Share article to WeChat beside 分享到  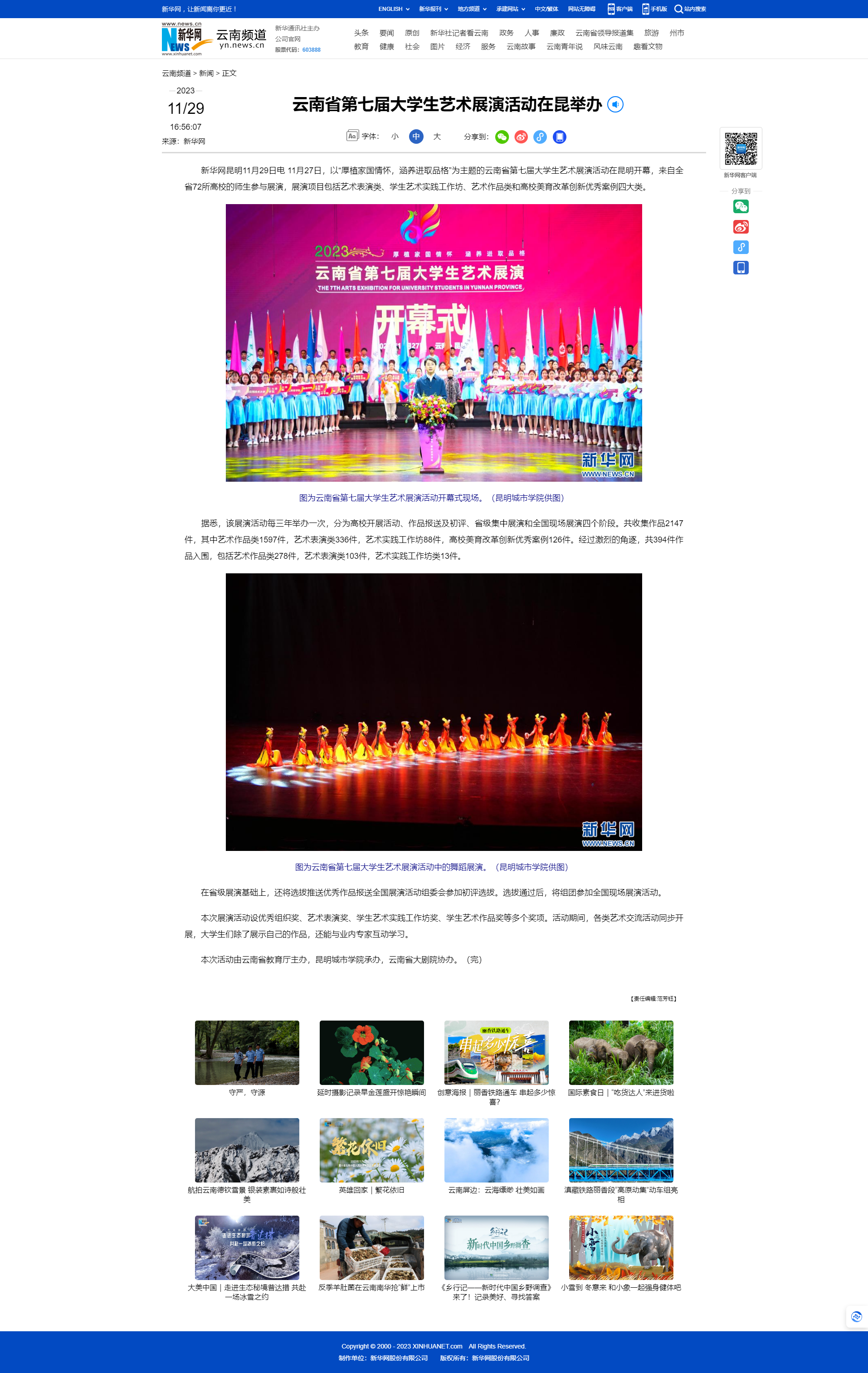tap(502, 137)
